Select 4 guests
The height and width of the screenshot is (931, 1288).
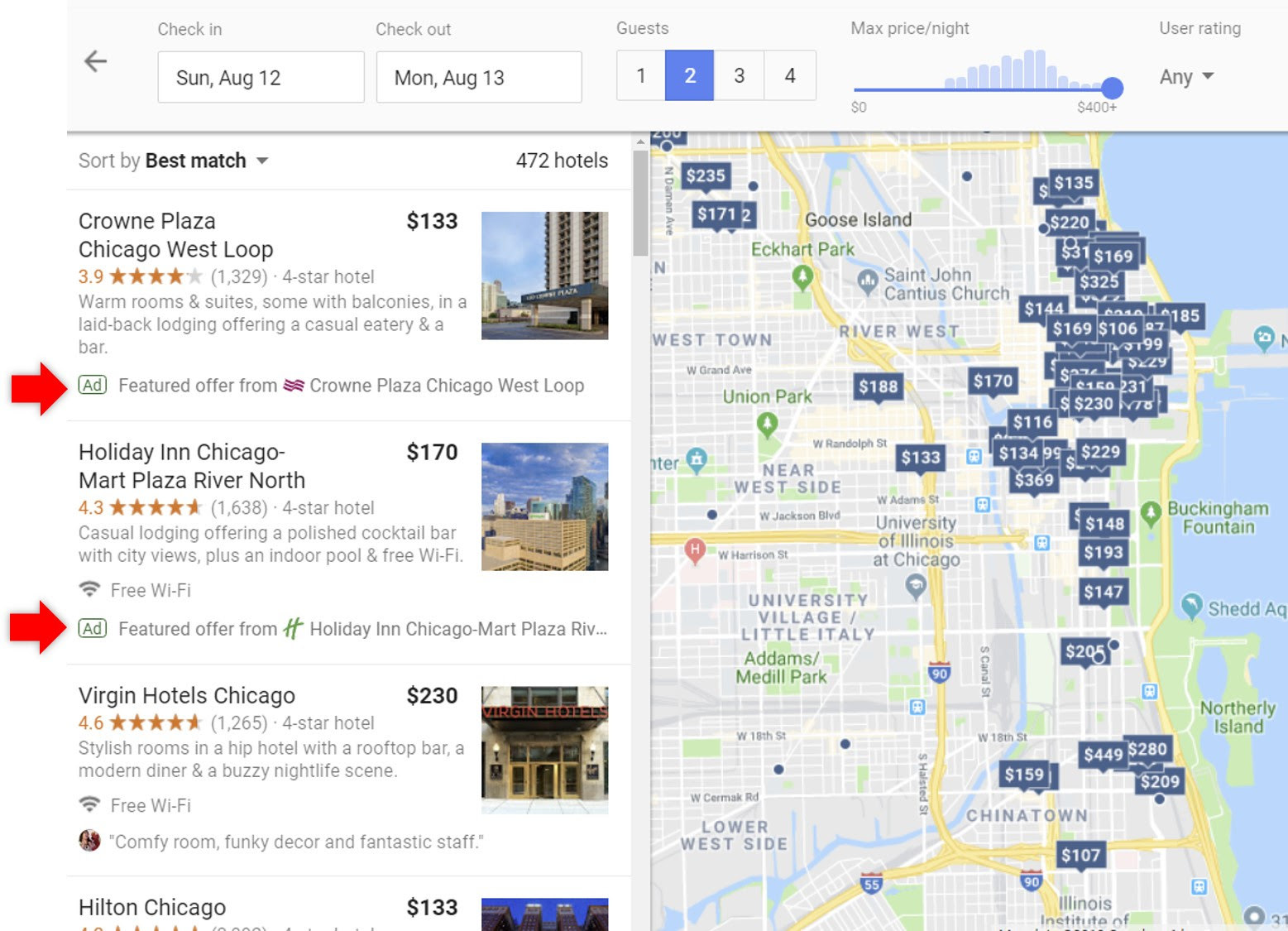click(x=789, y=76)
